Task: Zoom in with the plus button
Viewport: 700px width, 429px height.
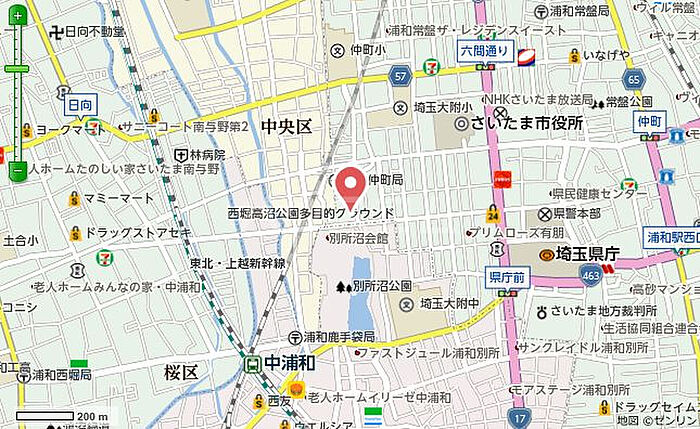Action: click(x=18, y=16)
